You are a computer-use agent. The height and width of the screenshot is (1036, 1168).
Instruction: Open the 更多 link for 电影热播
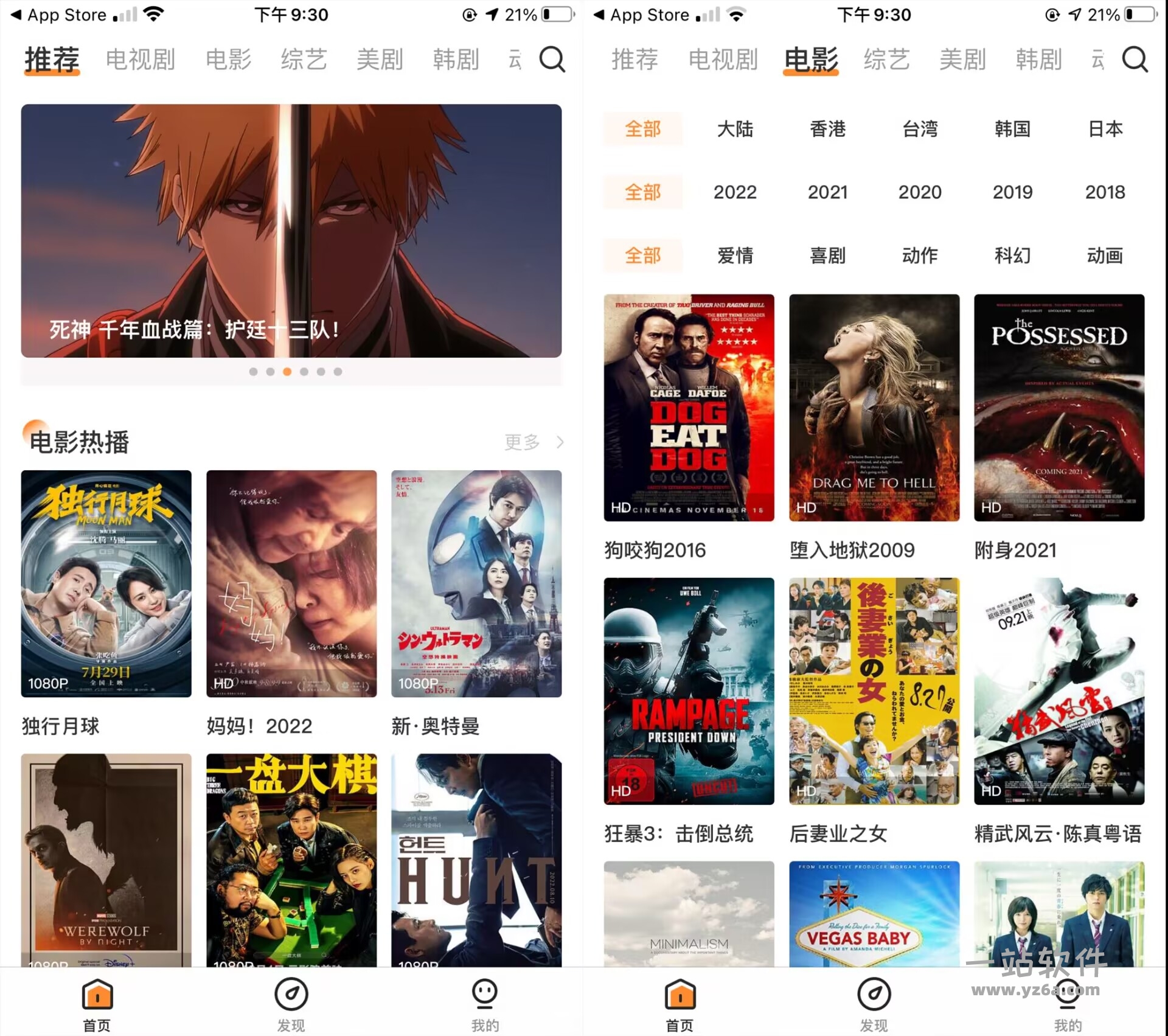tap(533, 442)
